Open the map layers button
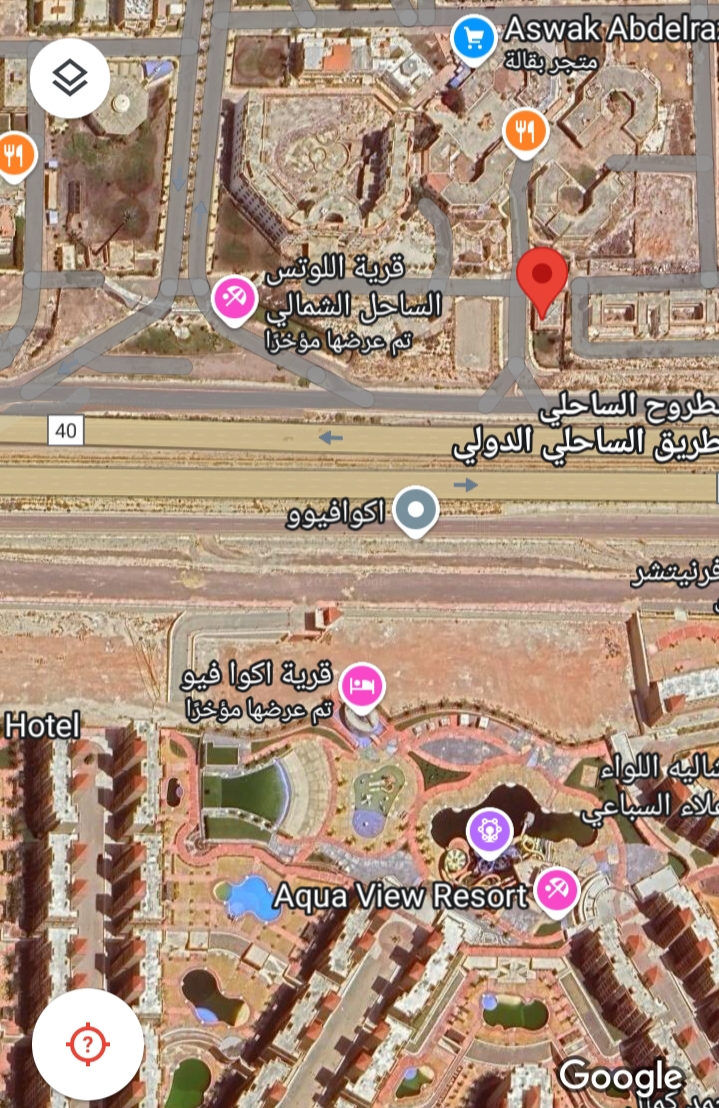This screenshot has height=1108, width=719. [x=69, y=78]
